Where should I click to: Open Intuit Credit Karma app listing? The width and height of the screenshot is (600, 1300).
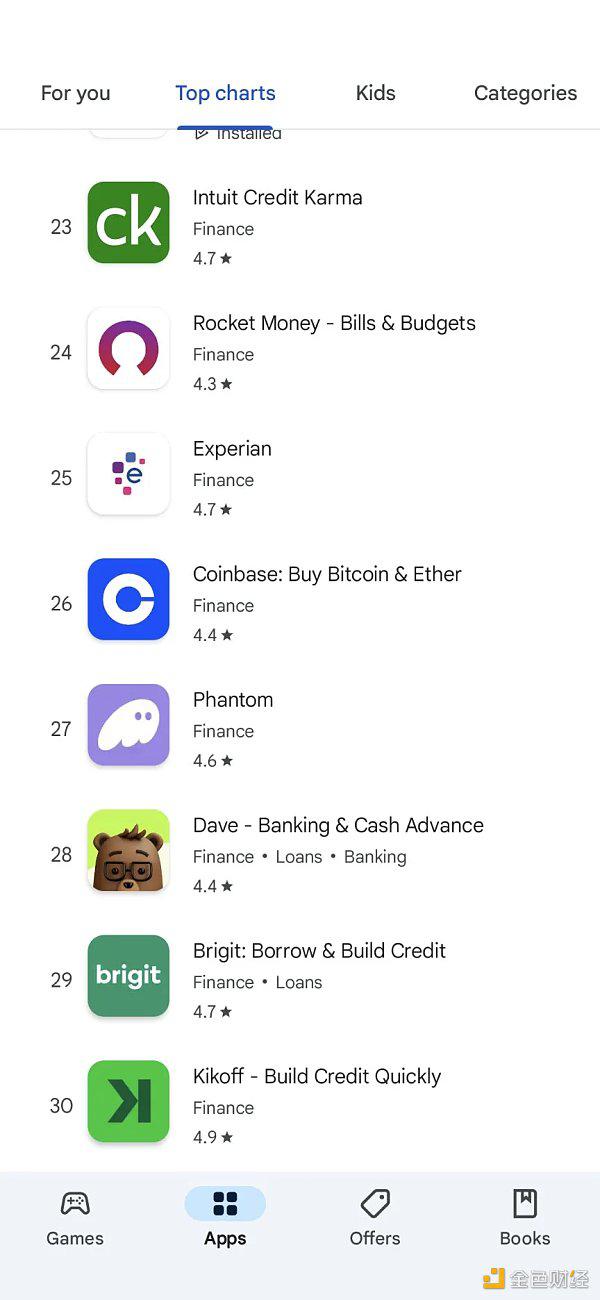(300, 223)
